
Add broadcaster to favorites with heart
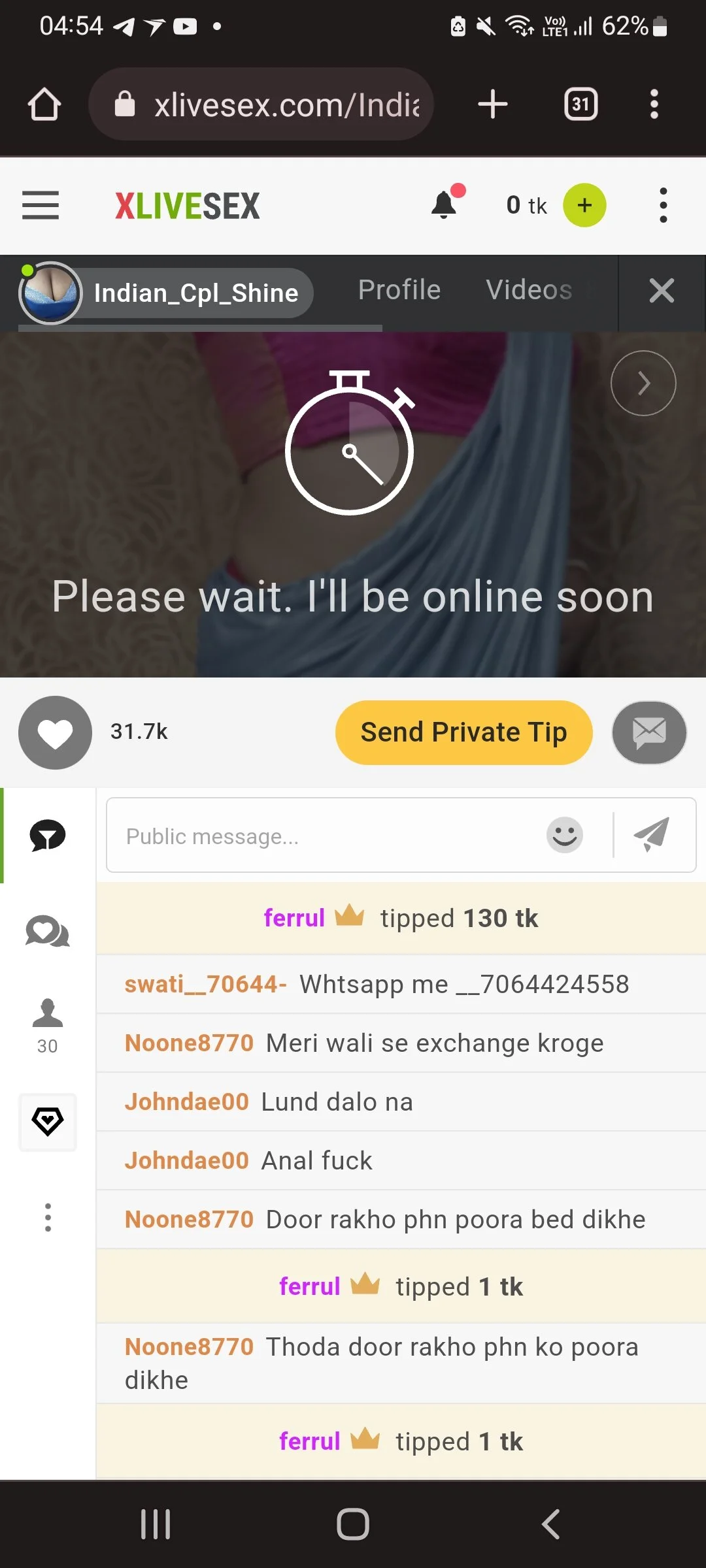point(55,732)
